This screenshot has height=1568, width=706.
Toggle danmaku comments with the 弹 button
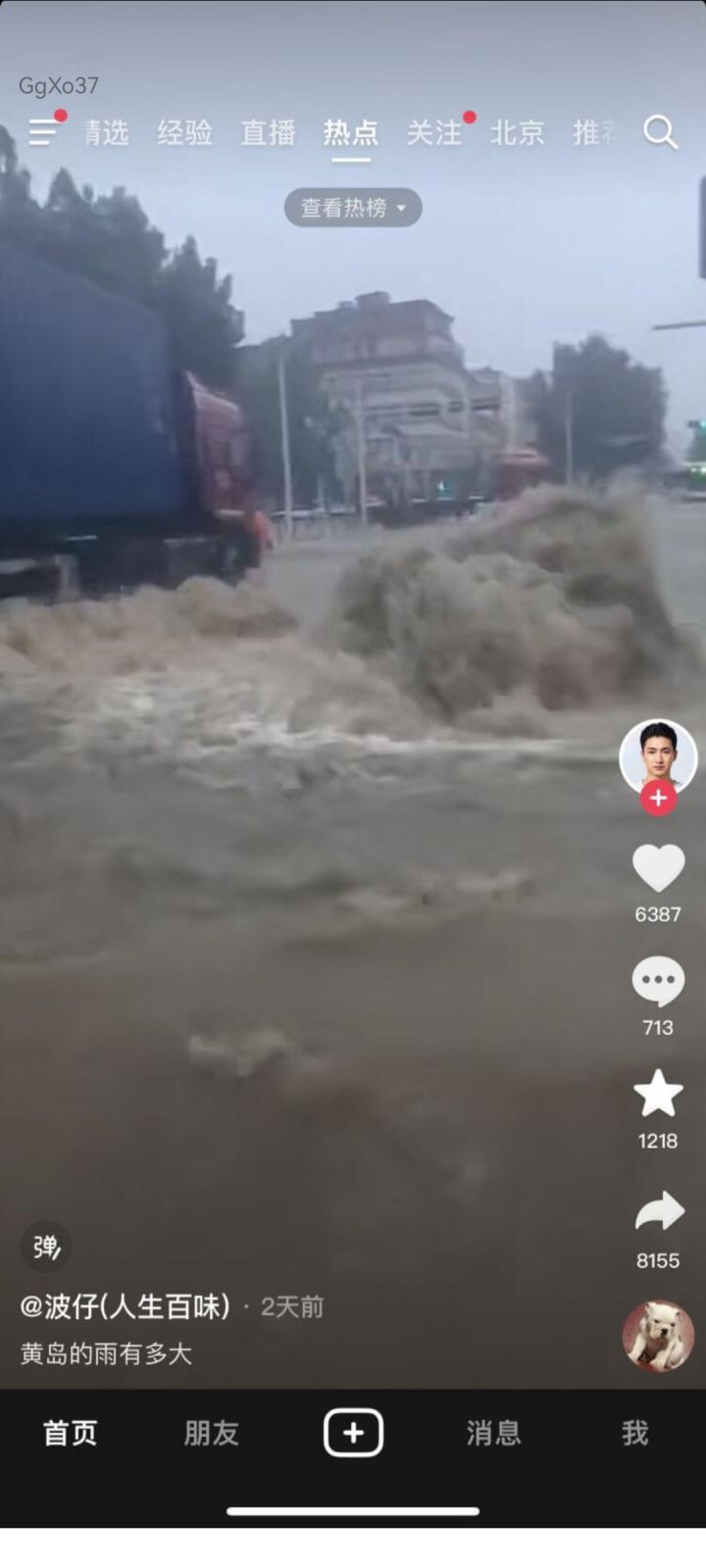(x=43, y=1247)
